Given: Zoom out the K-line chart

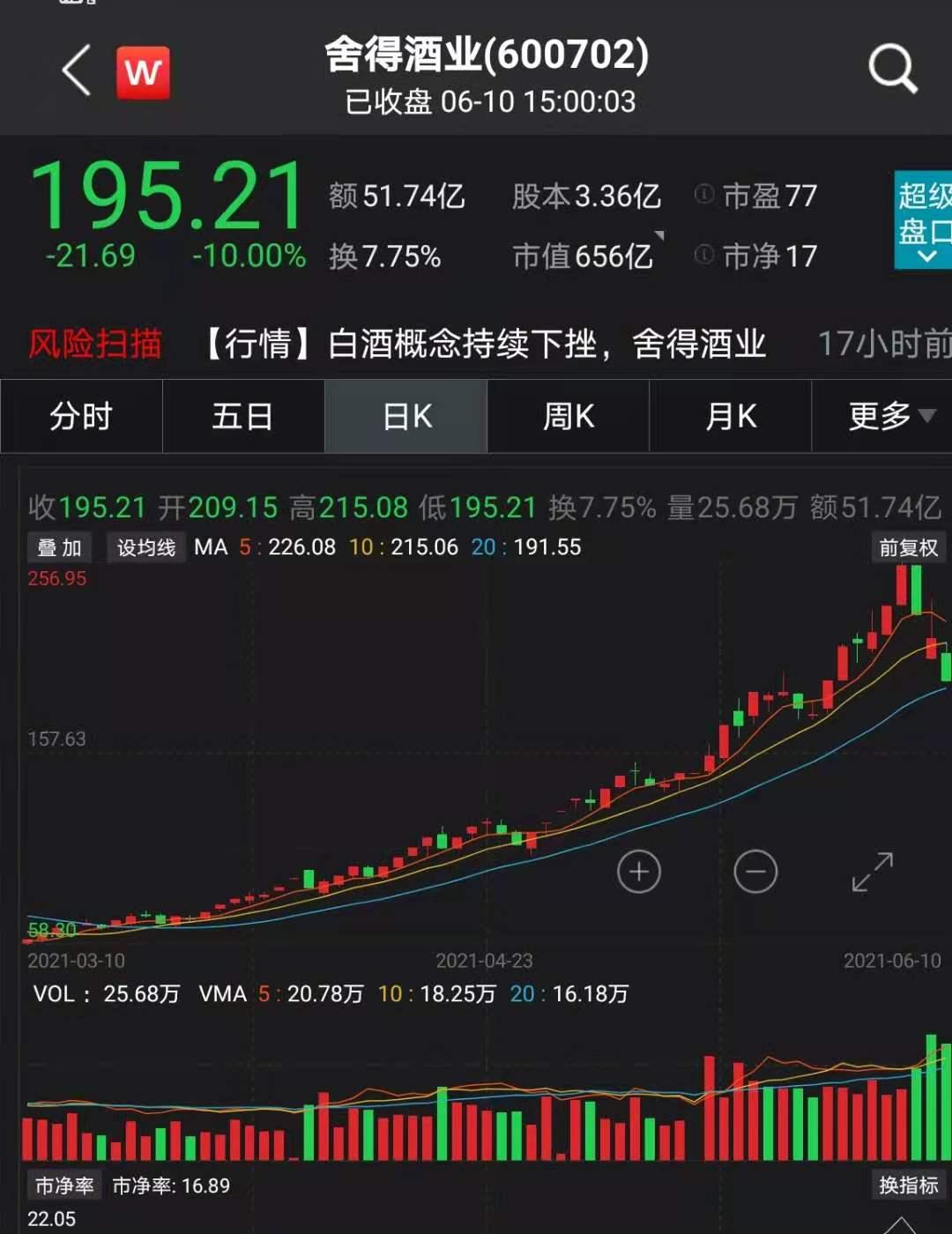Looking at the screenshot, I should click(755, 873).
